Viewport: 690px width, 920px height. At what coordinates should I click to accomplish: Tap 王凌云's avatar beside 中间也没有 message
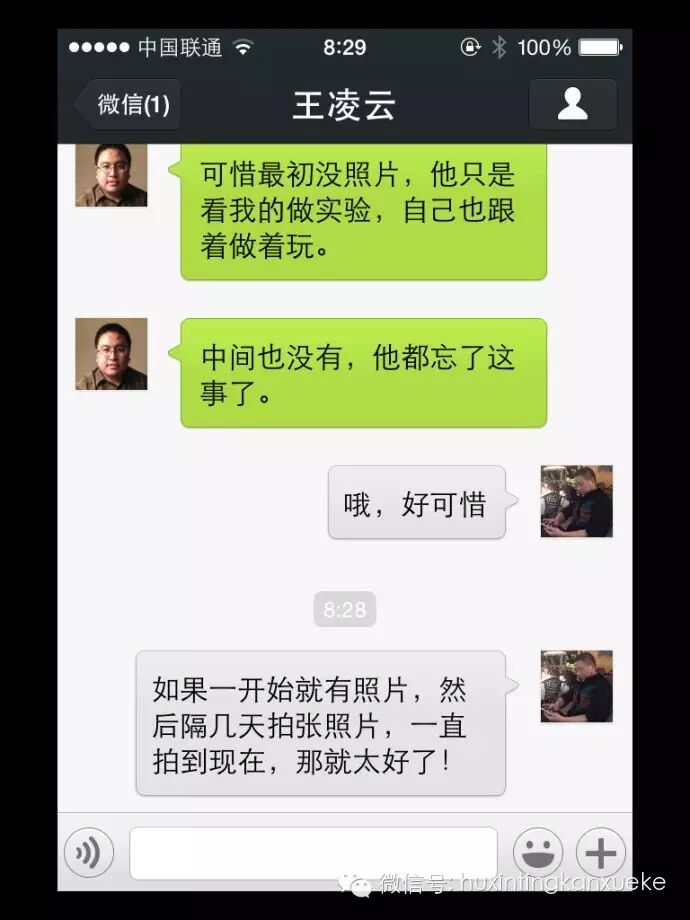pyautogui.click(x=111, y=354)
